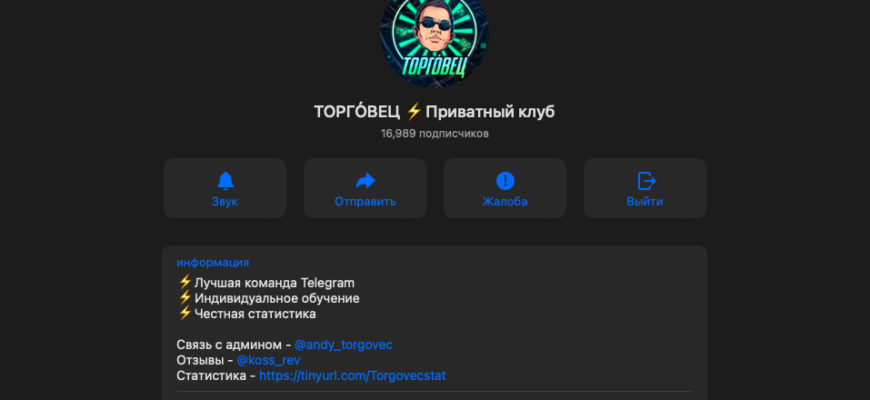The width and height of the screenshot is (870, 400).
Task: View the ТОРГОВЕЦ channel profile photo
Action: pos(434,40)
